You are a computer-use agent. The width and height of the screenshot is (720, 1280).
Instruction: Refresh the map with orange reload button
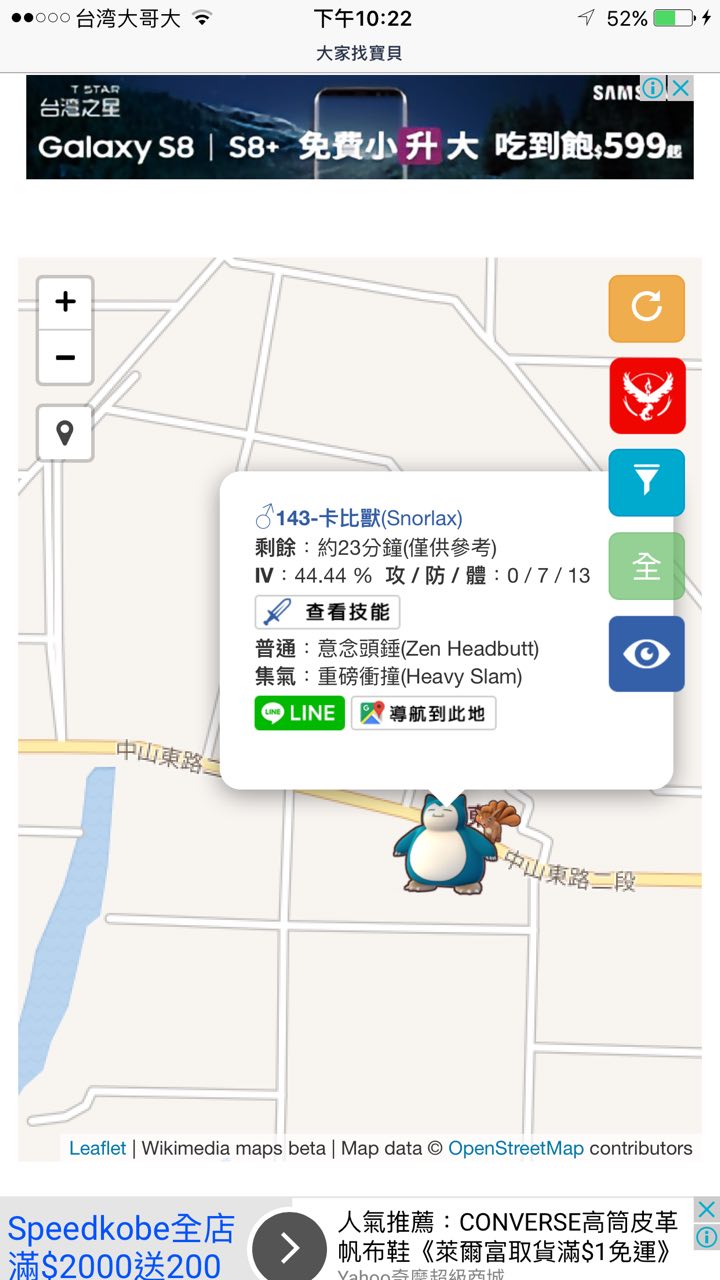point(646,308)
